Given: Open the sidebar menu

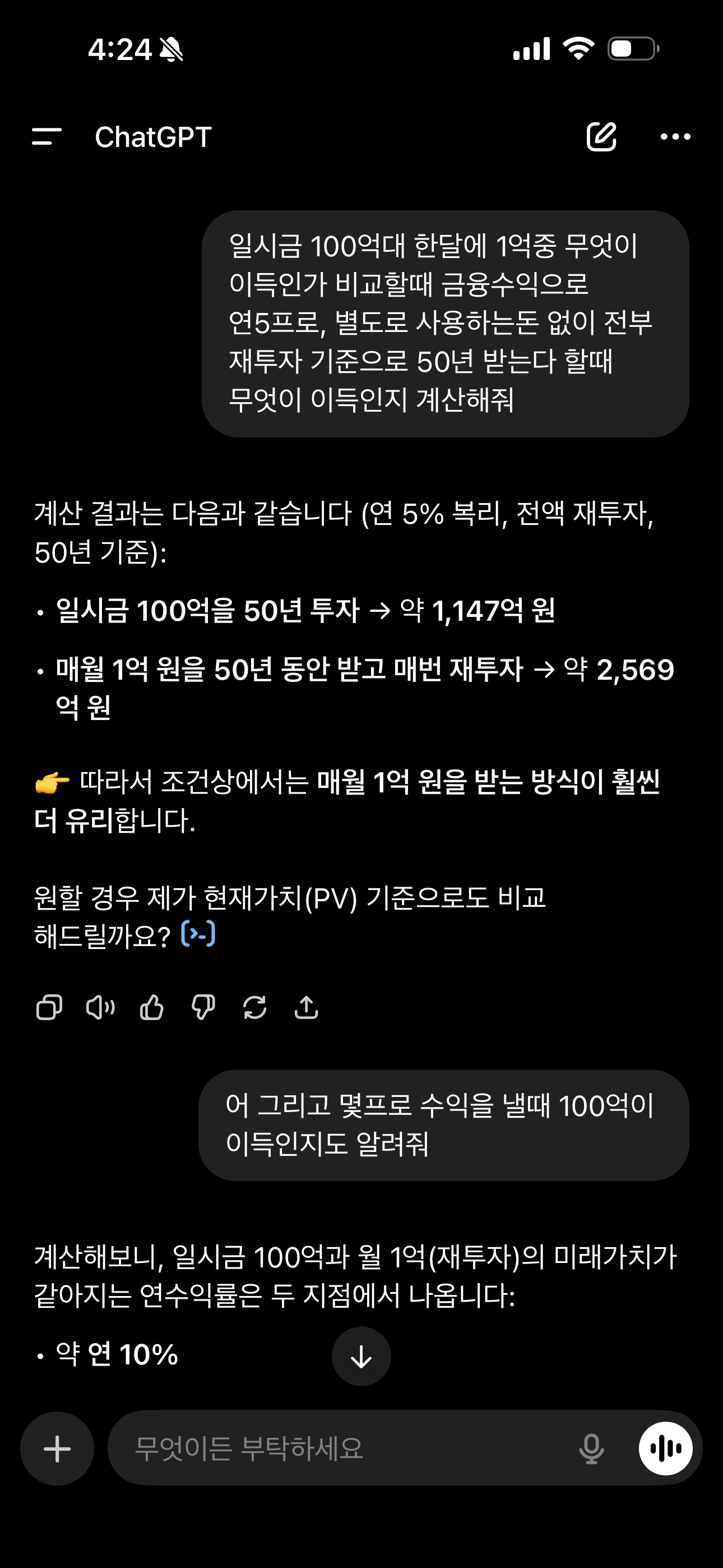Looking at the screenshot, I should click(47, 136).
